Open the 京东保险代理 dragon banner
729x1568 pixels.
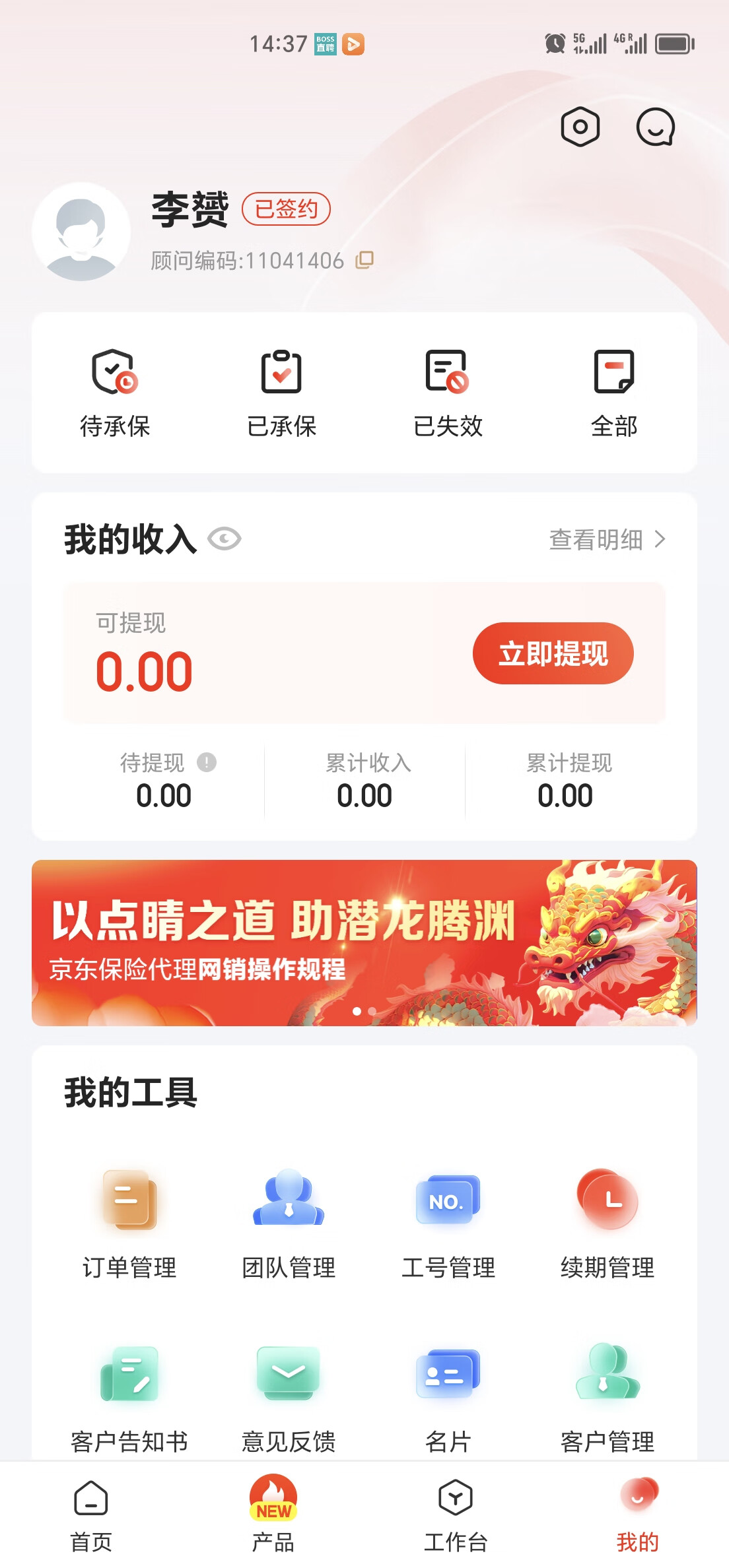click(x=364, y=942)
